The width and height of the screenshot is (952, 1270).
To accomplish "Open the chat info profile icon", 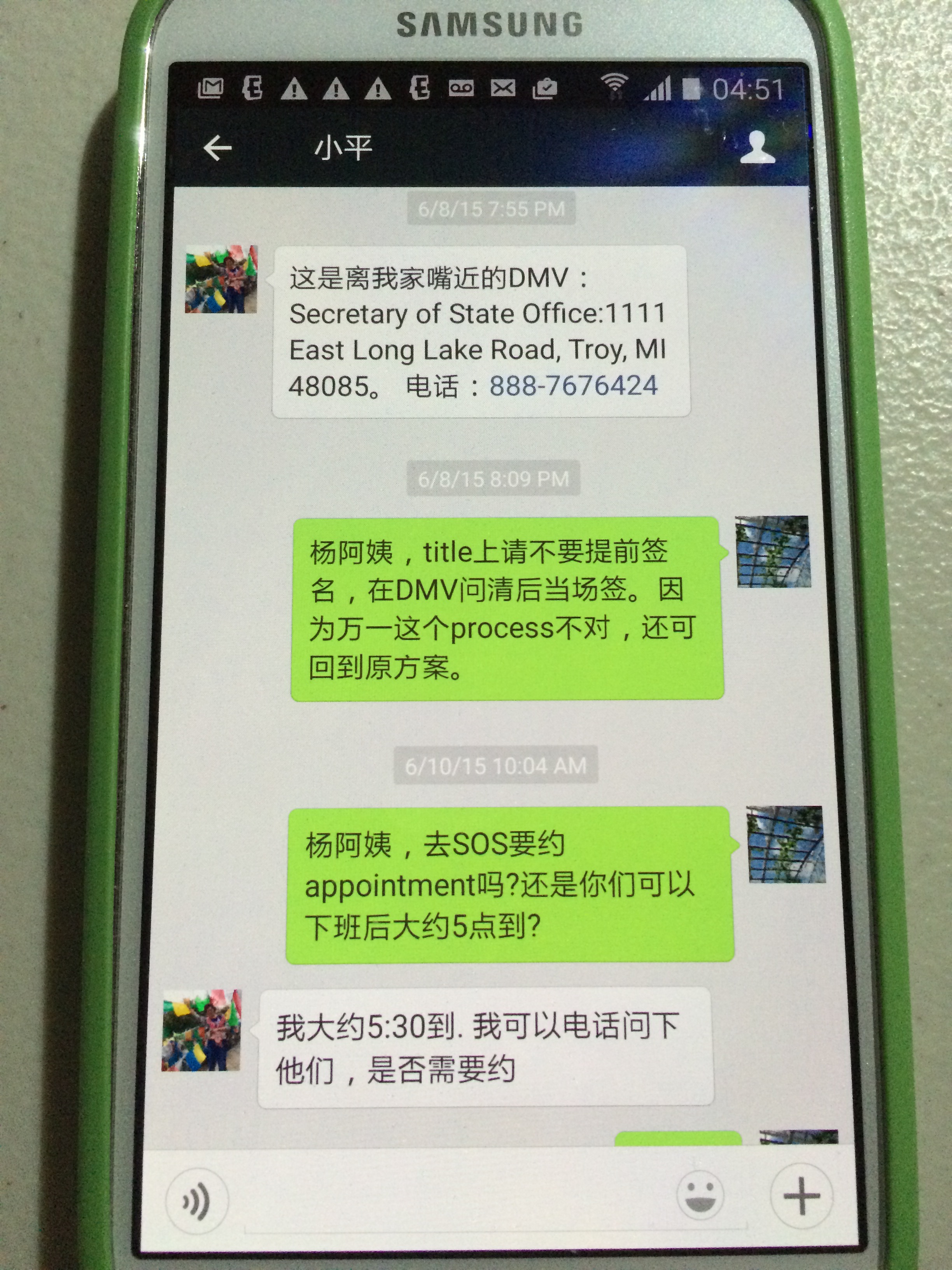I will tap(758, 147).
